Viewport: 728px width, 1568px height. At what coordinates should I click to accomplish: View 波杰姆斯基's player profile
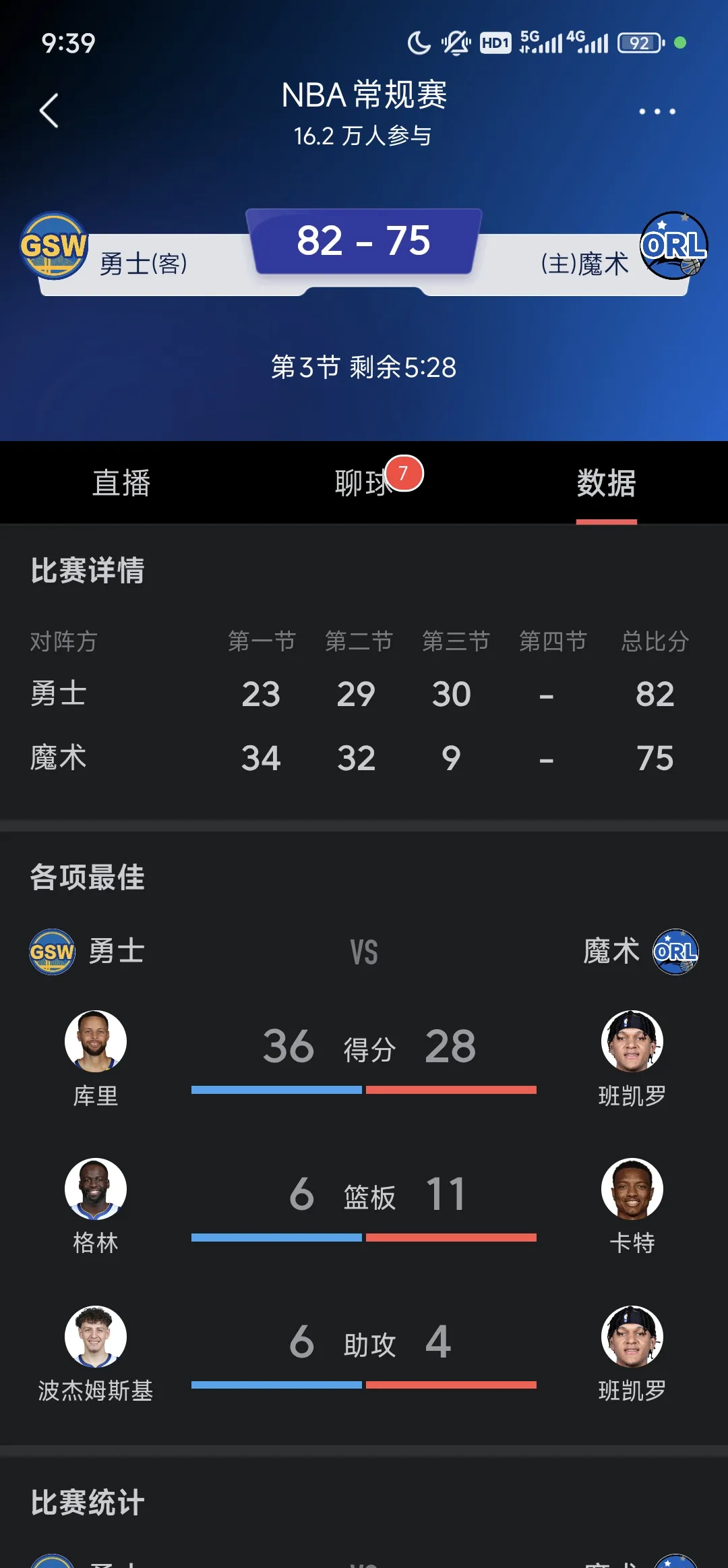96,1337
